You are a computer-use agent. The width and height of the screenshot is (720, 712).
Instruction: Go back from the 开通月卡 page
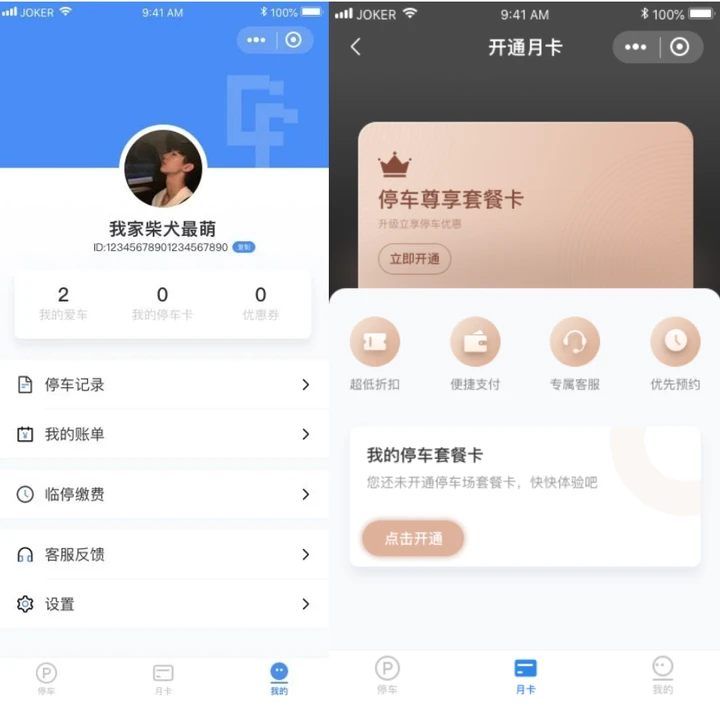(356, 47)
